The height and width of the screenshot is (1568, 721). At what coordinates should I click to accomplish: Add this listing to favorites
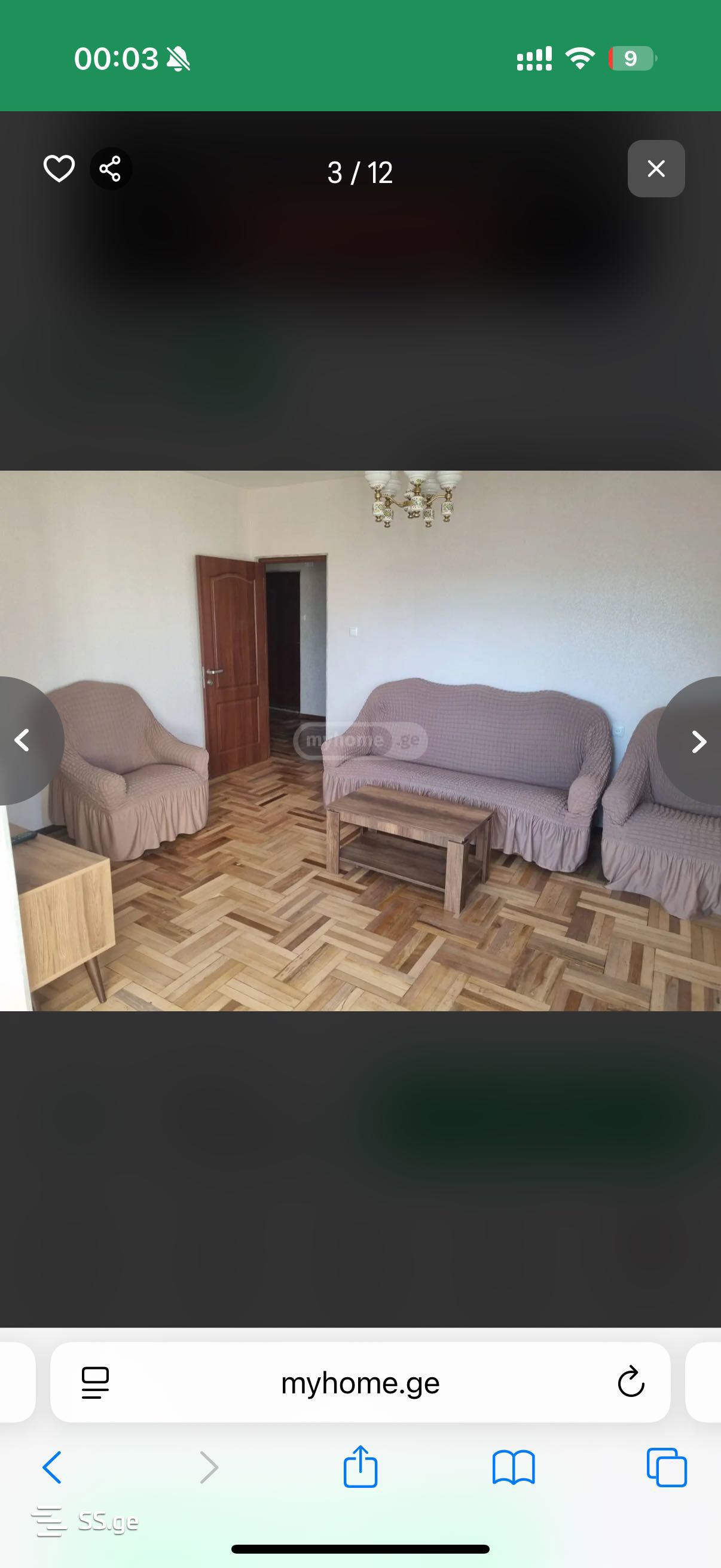click(59, 169)
